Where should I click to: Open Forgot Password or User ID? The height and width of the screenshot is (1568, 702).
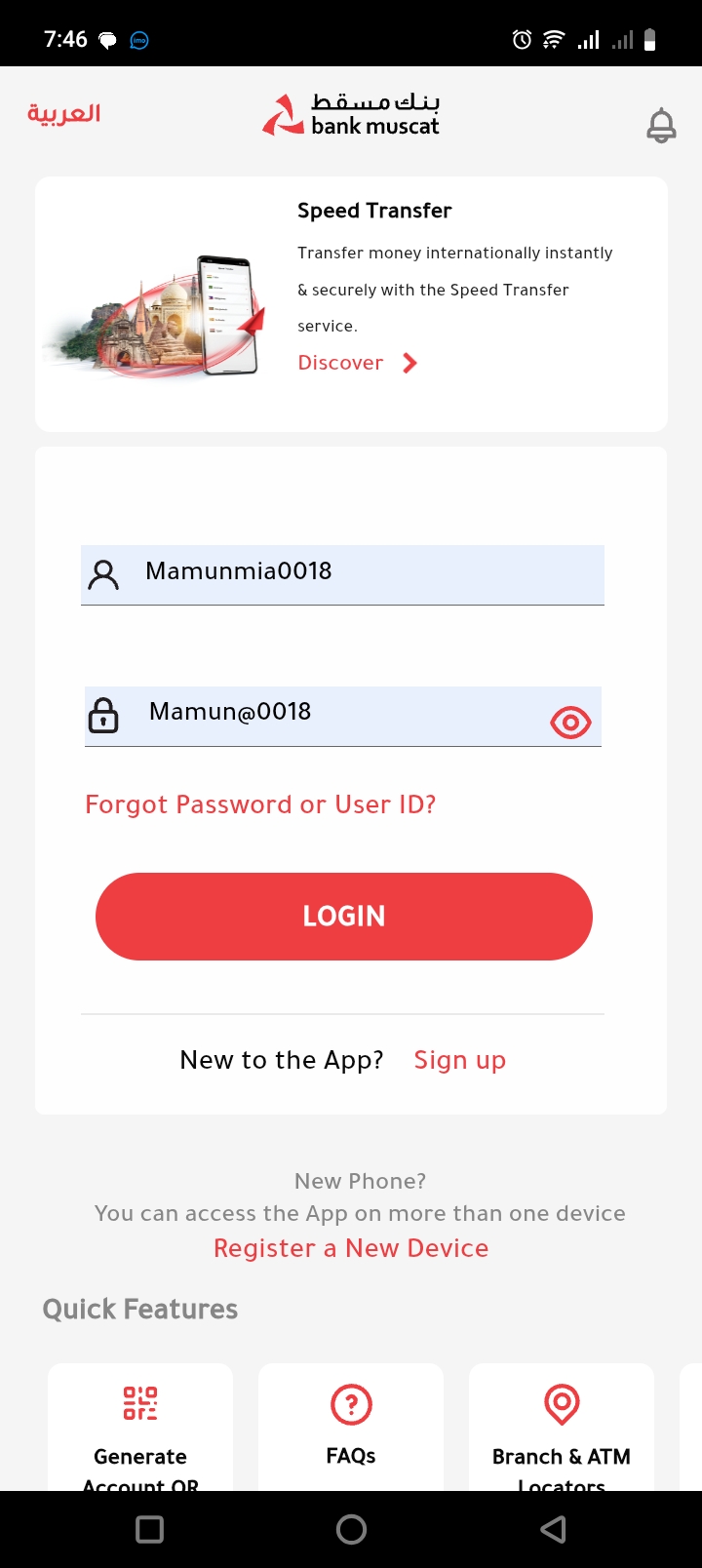pyautogui.click(x=260, y=804)
